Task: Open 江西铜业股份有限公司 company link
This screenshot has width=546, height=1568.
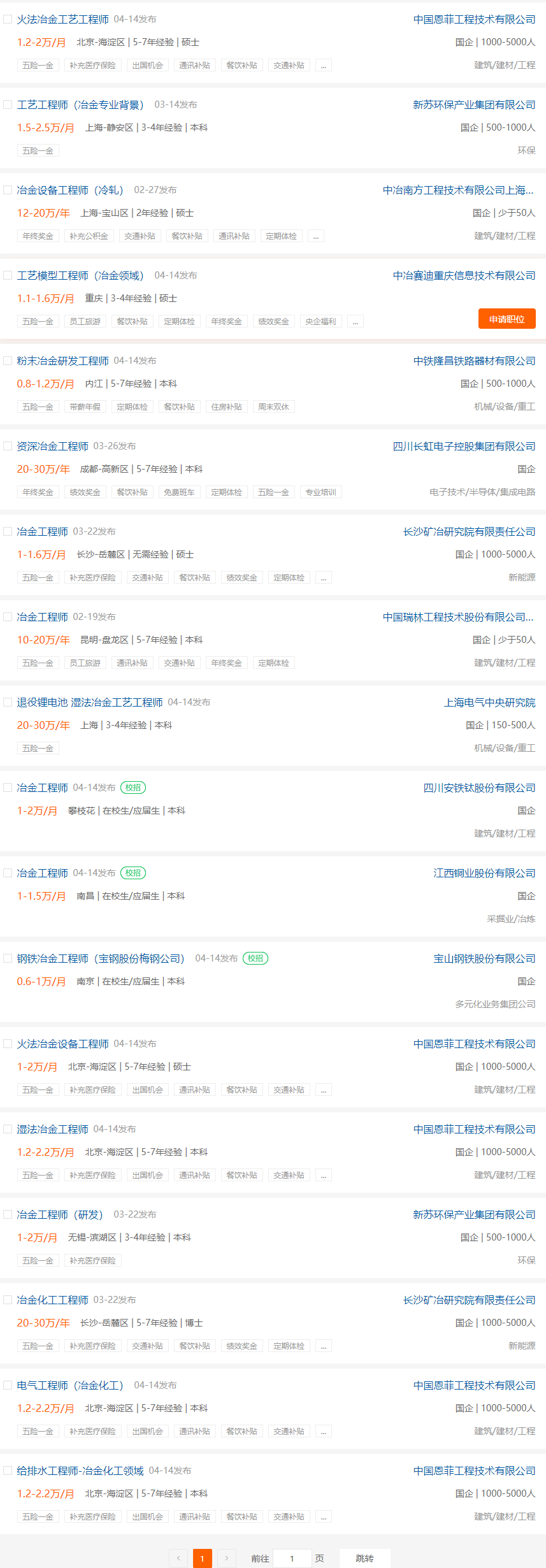Action: 484,874
